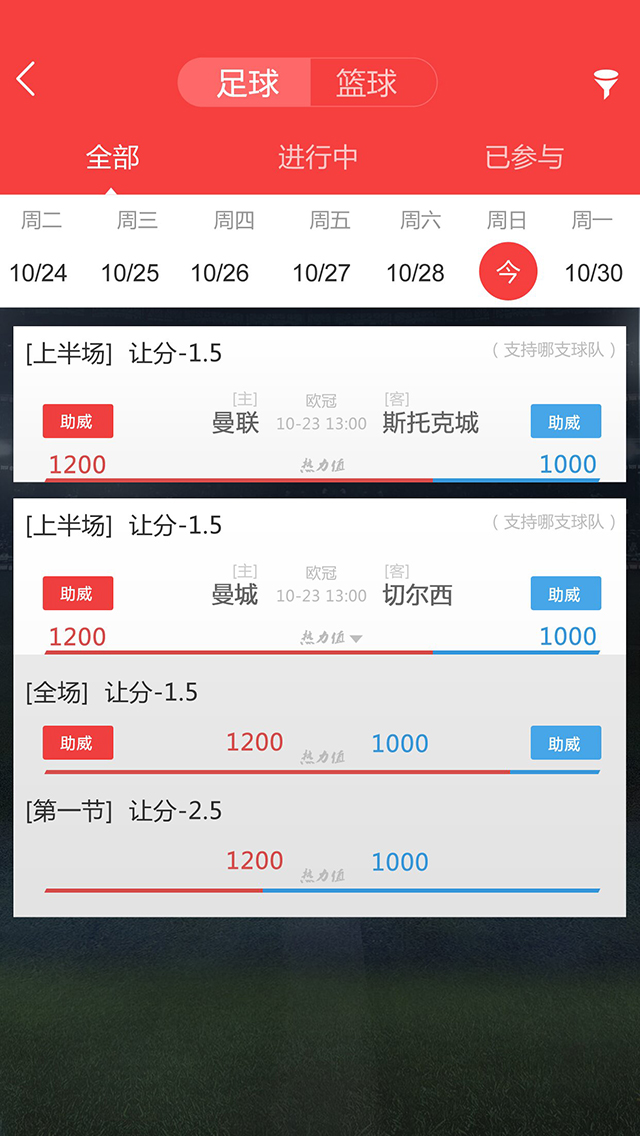Choose date 10/28 周六
The height and width of the screenshot is (1136, 640).
[415, 248]
